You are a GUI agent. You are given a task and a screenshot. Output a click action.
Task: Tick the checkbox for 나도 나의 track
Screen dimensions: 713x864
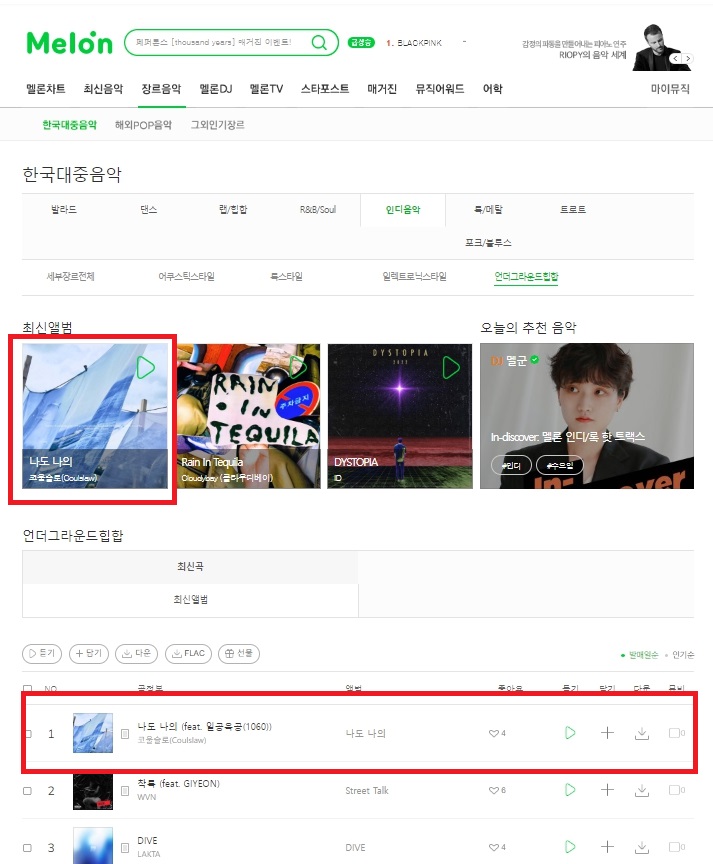pos(28,734)
